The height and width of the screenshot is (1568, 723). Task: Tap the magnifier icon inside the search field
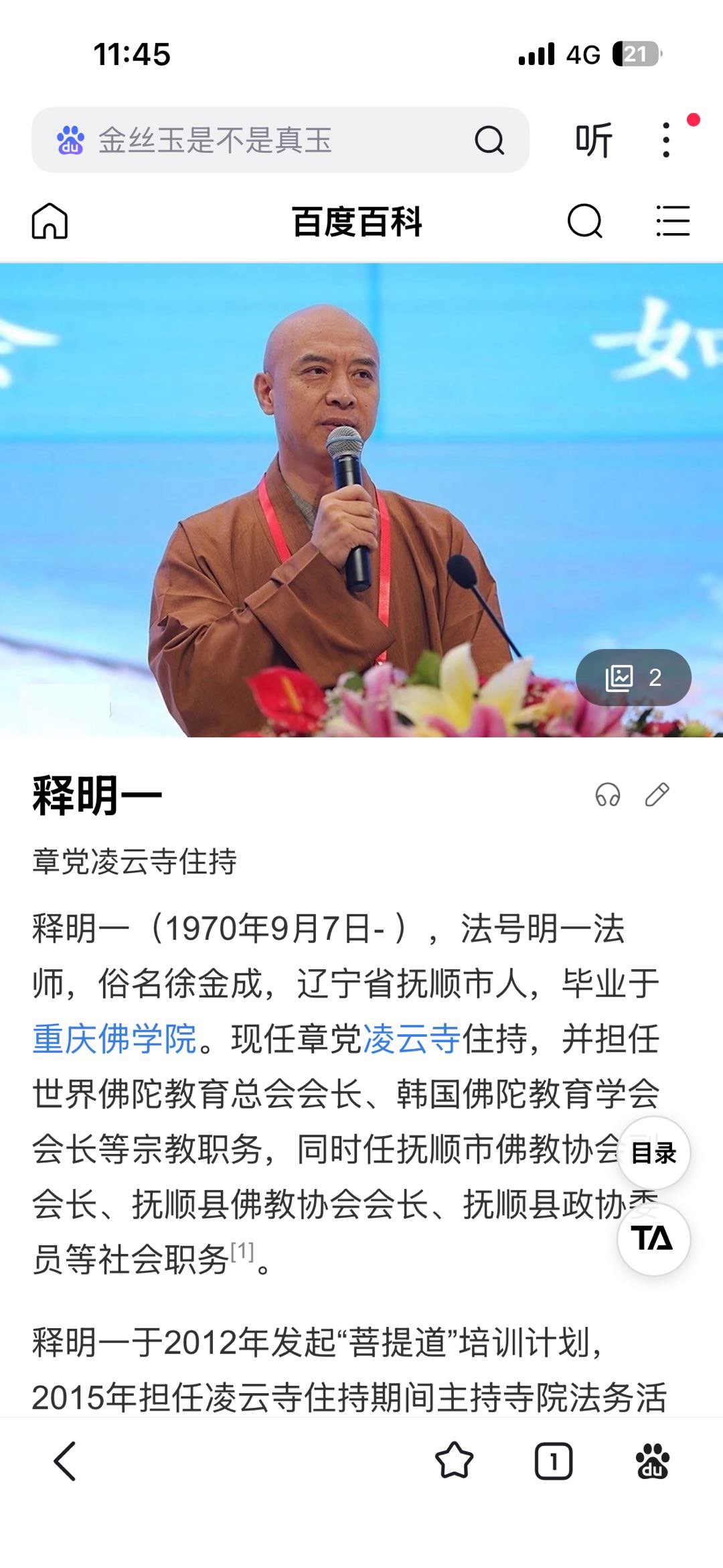pos(489,140)
